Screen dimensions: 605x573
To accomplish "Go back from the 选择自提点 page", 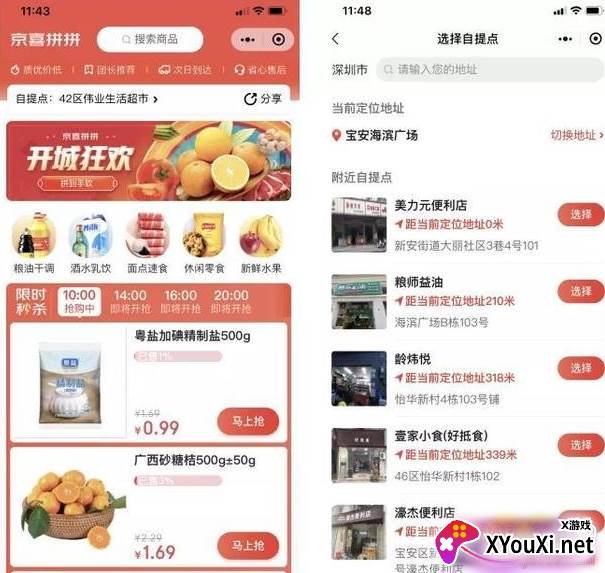I will [335, 39].
